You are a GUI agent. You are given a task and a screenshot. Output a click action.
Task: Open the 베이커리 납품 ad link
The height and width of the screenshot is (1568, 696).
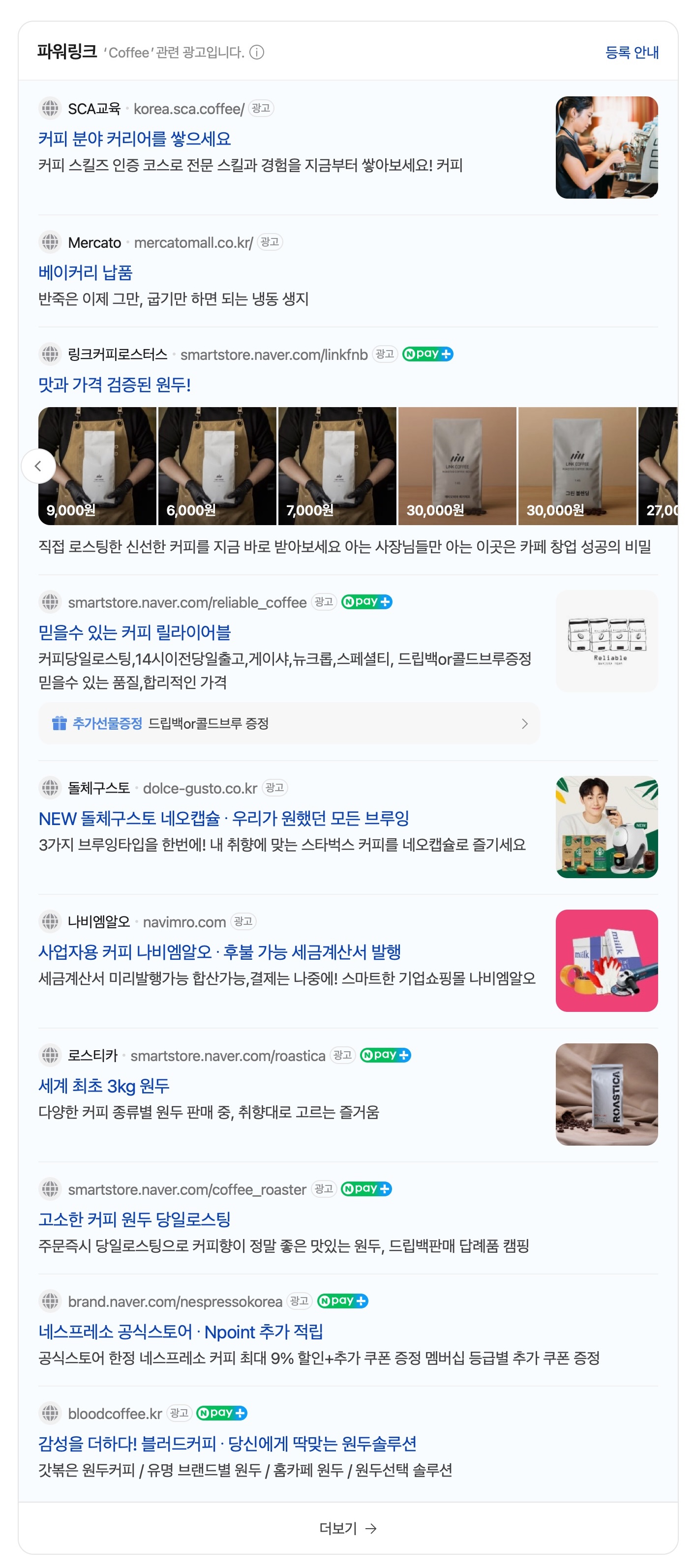tap(85, 272)
